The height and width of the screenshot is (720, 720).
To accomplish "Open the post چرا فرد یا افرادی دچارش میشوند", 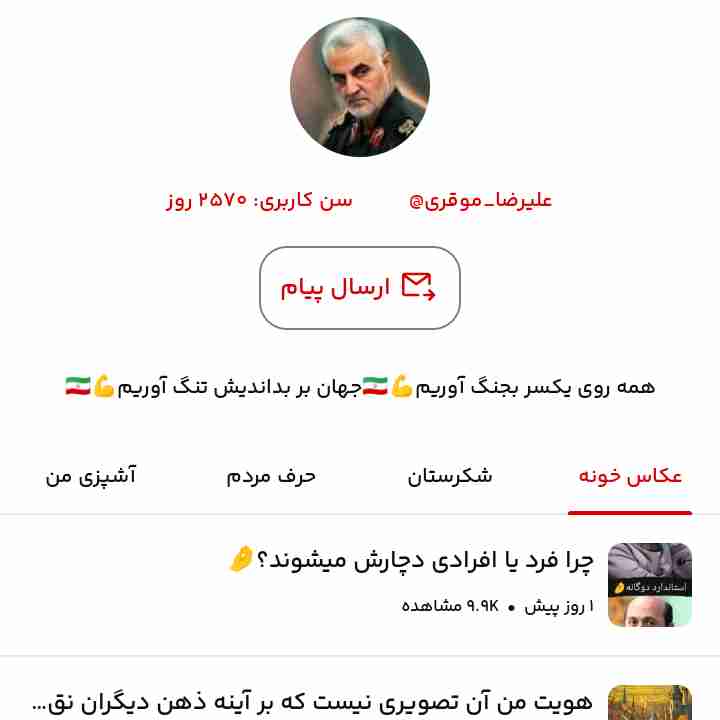I will (x=412, y=561).
